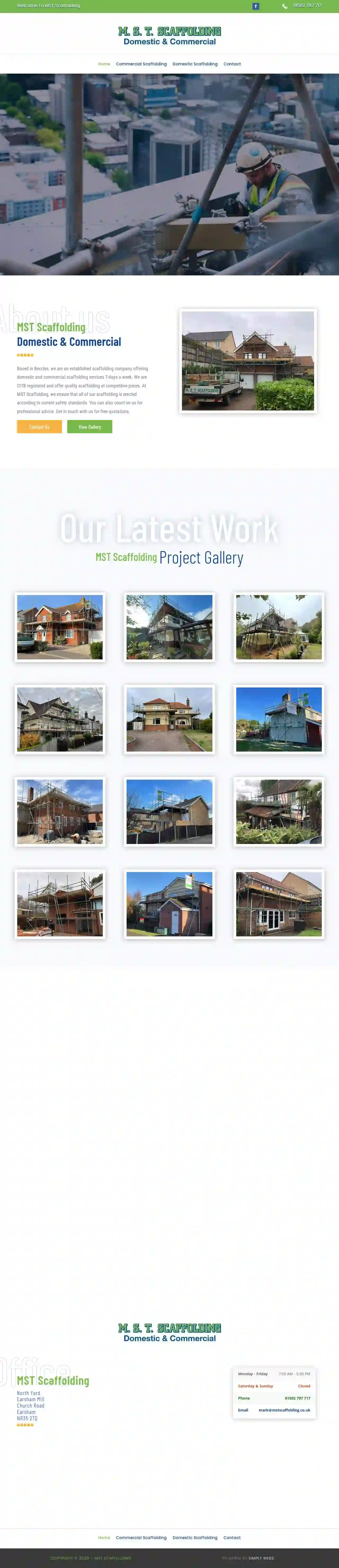This screenshot has width=339, height=1568.
Task: Go to Home in the top menu
Action: click(x=104, y=64)
